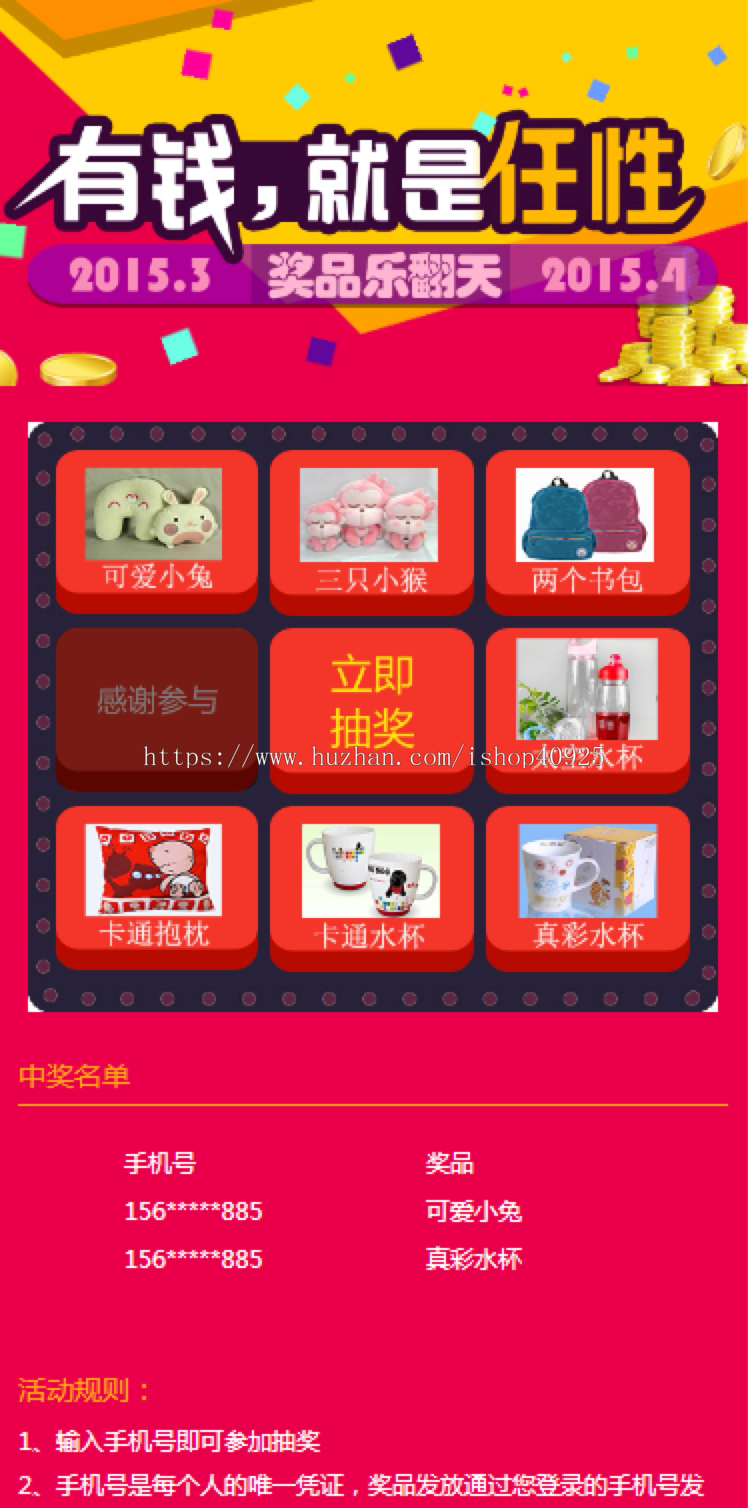Tap the 立即抽奖 button to draw a prize
This screenshot has width=748, height=1508.
coord(372,700)
